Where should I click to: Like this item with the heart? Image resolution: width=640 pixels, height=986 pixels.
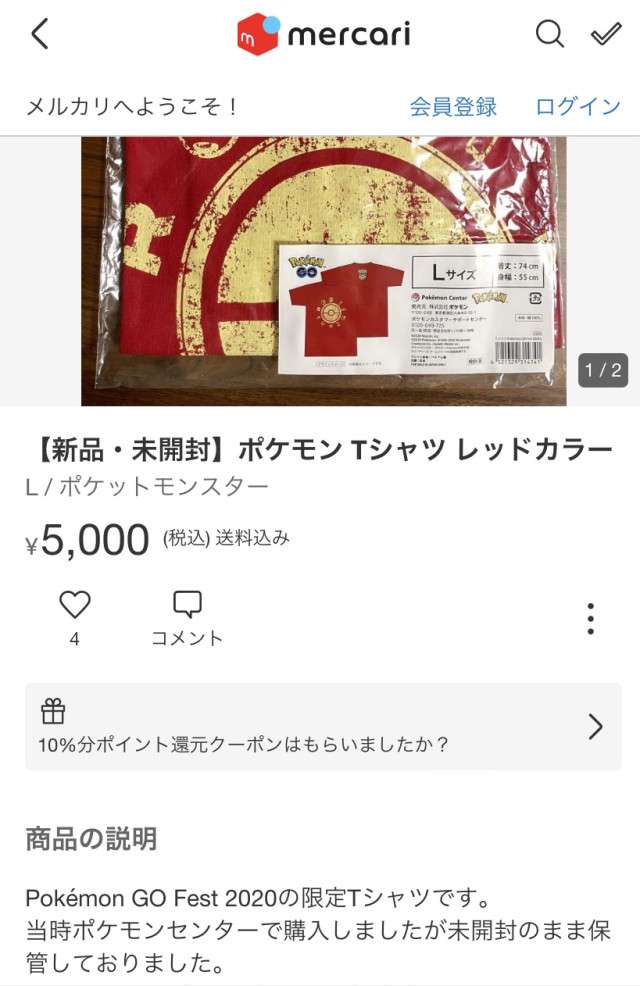pos(75,605)
